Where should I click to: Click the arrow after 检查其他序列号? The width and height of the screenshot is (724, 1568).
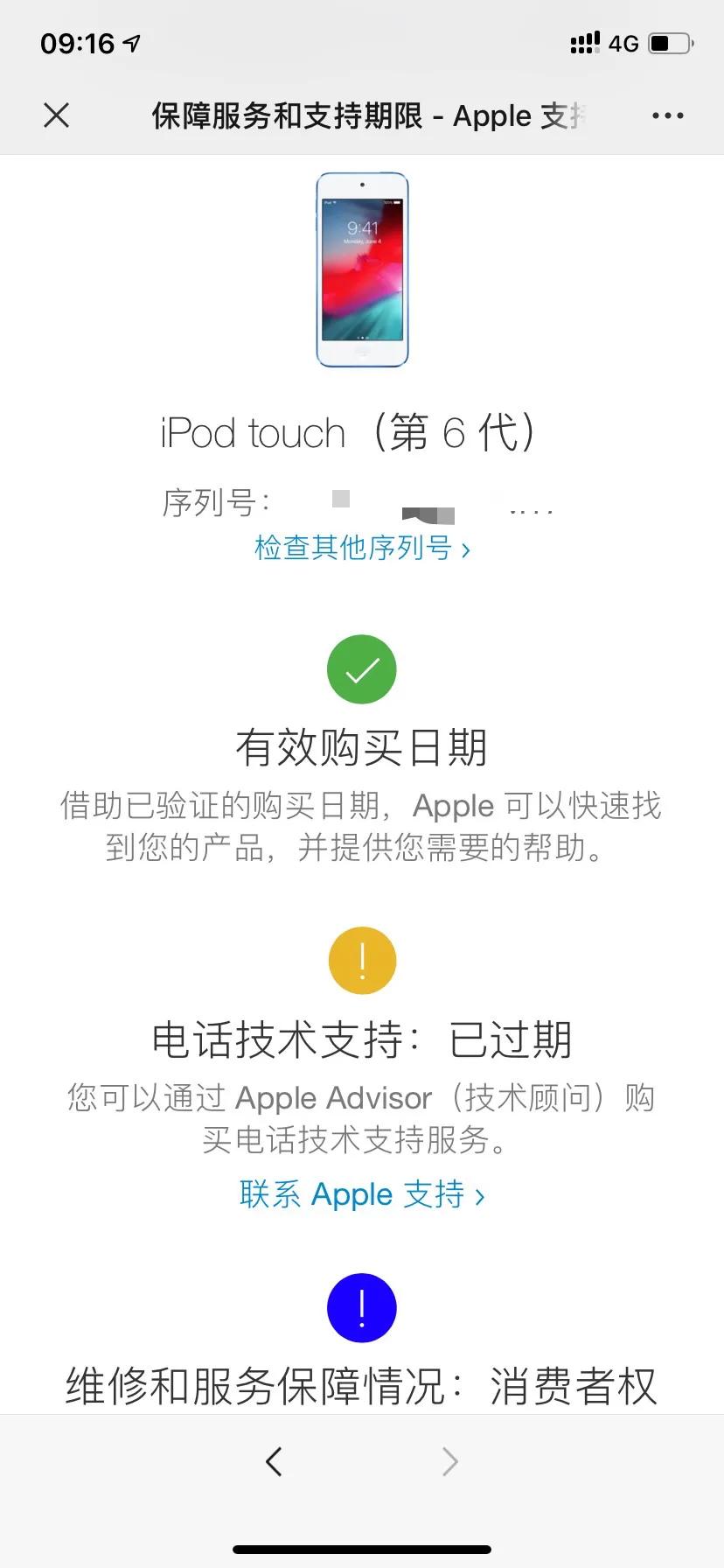click(x=466, y=549)
